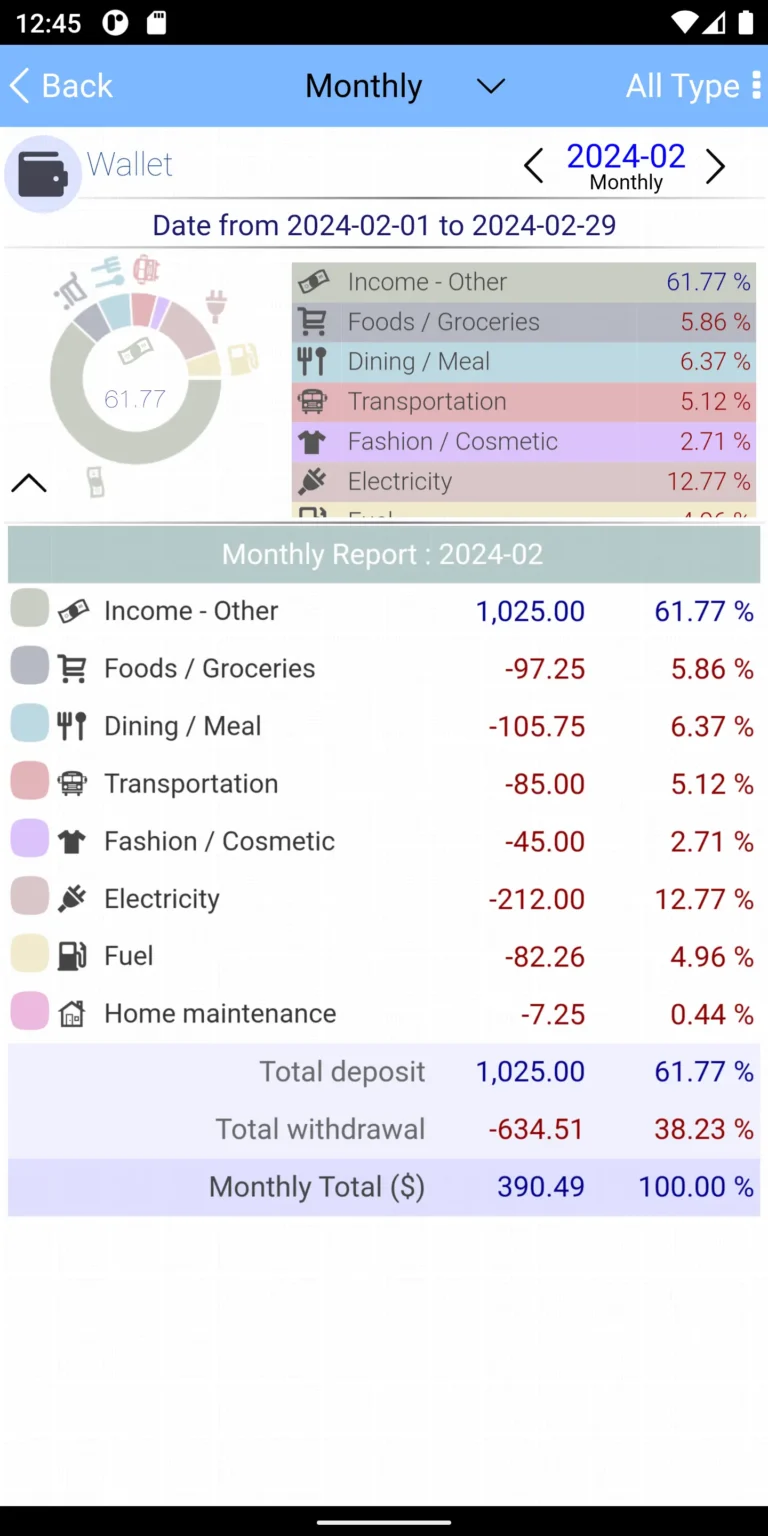Select the Electricity plug icon
Screen dimensions: 768x1536
(x=71, y=898)
